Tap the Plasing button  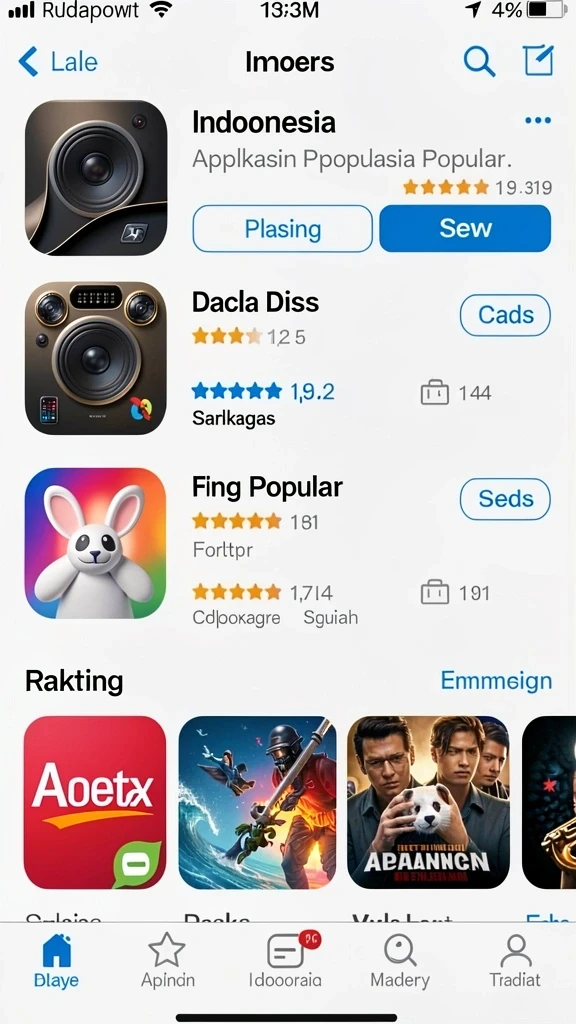tap(283, 229)
